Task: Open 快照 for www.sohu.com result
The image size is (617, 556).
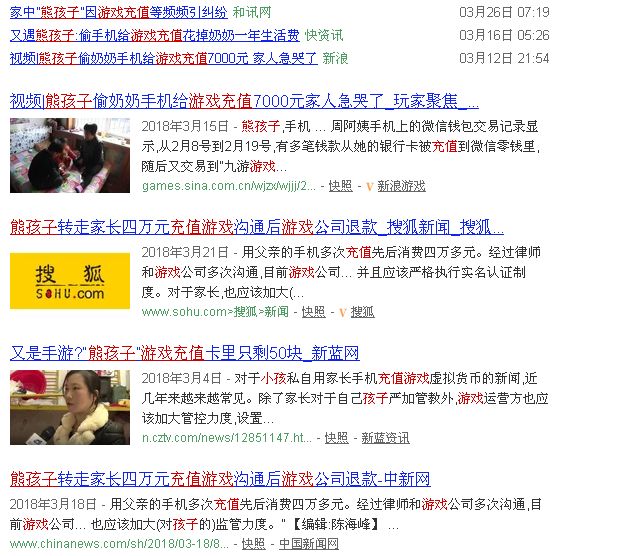Action: coord(313,312)
